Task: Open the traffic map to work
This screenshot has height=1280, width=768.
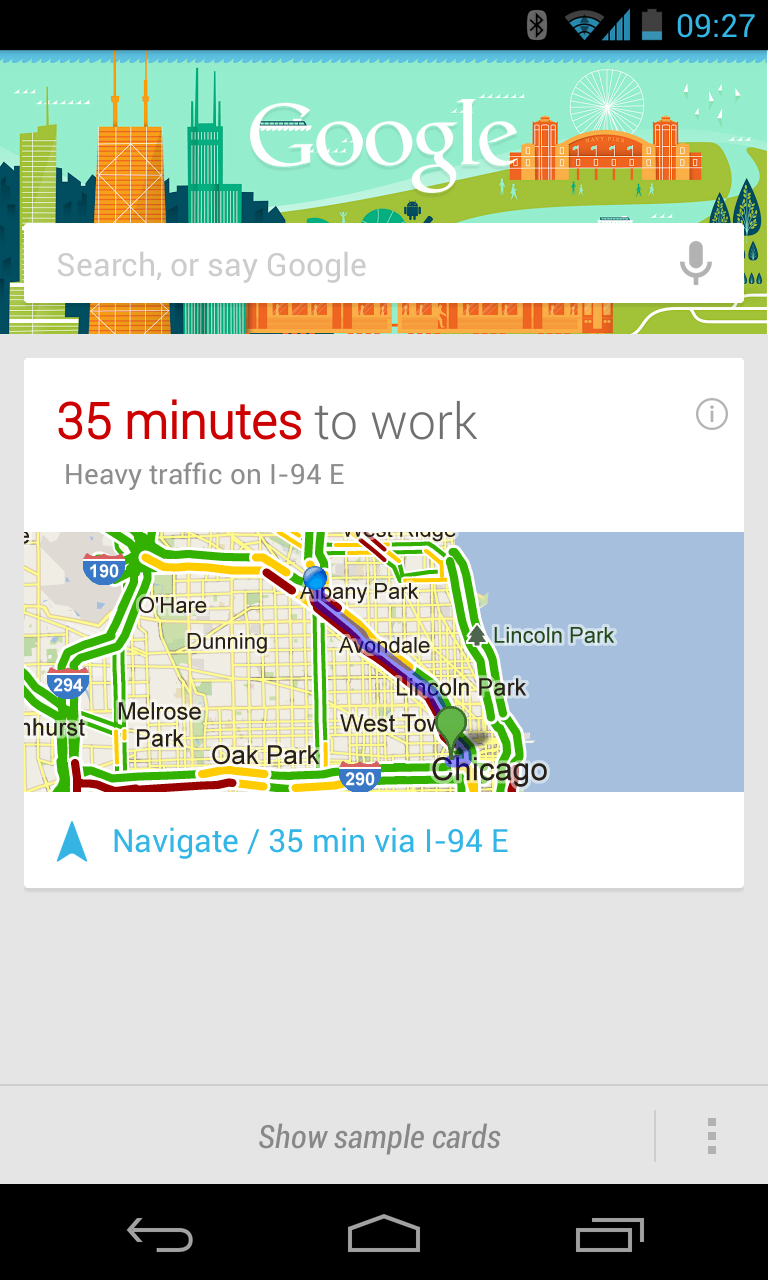Action: [384, 661]
